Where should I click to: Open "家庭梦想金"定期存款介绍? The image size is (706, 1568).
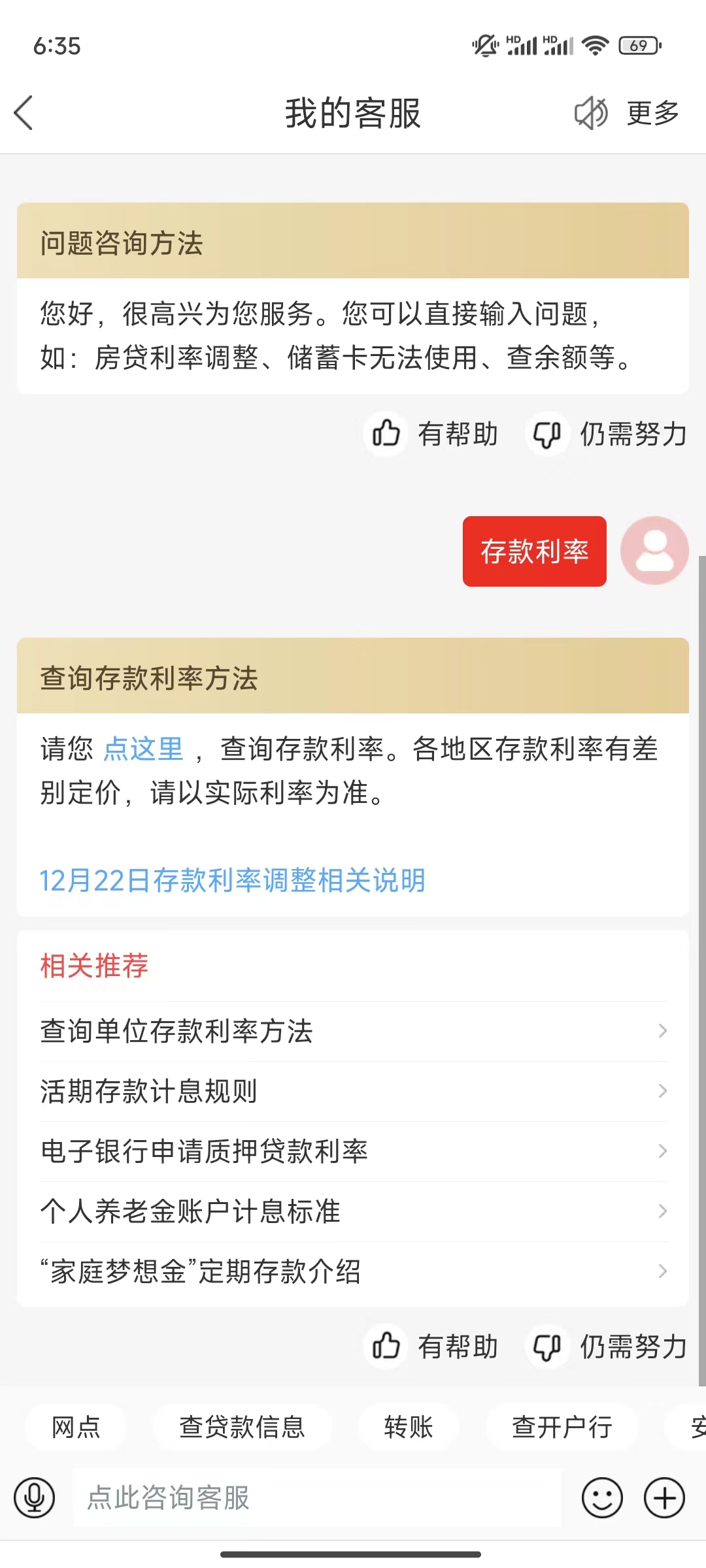pos(353,1271)
